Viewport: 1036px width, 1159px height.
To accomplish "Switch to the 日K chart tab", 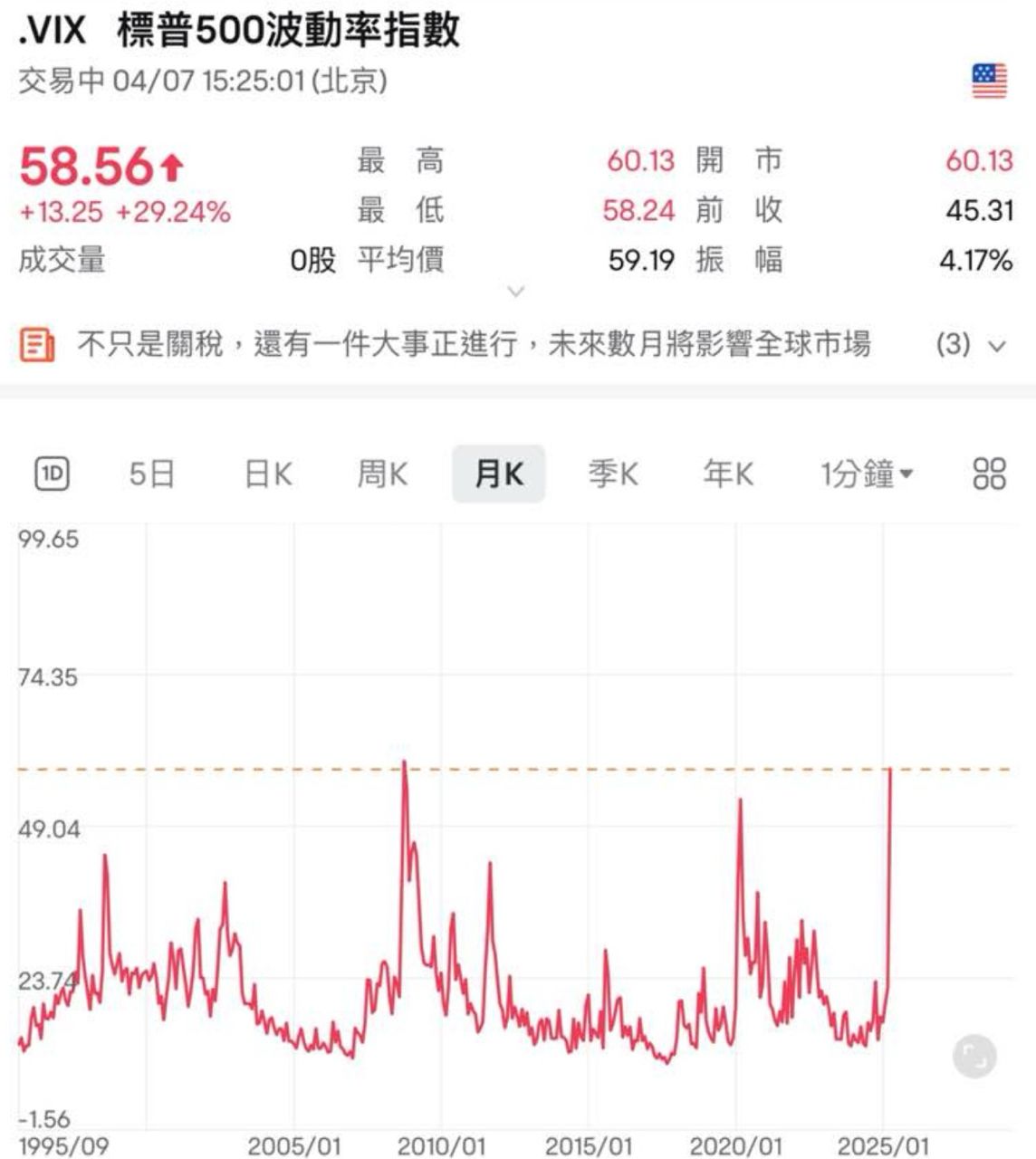I will pos(268,474).
